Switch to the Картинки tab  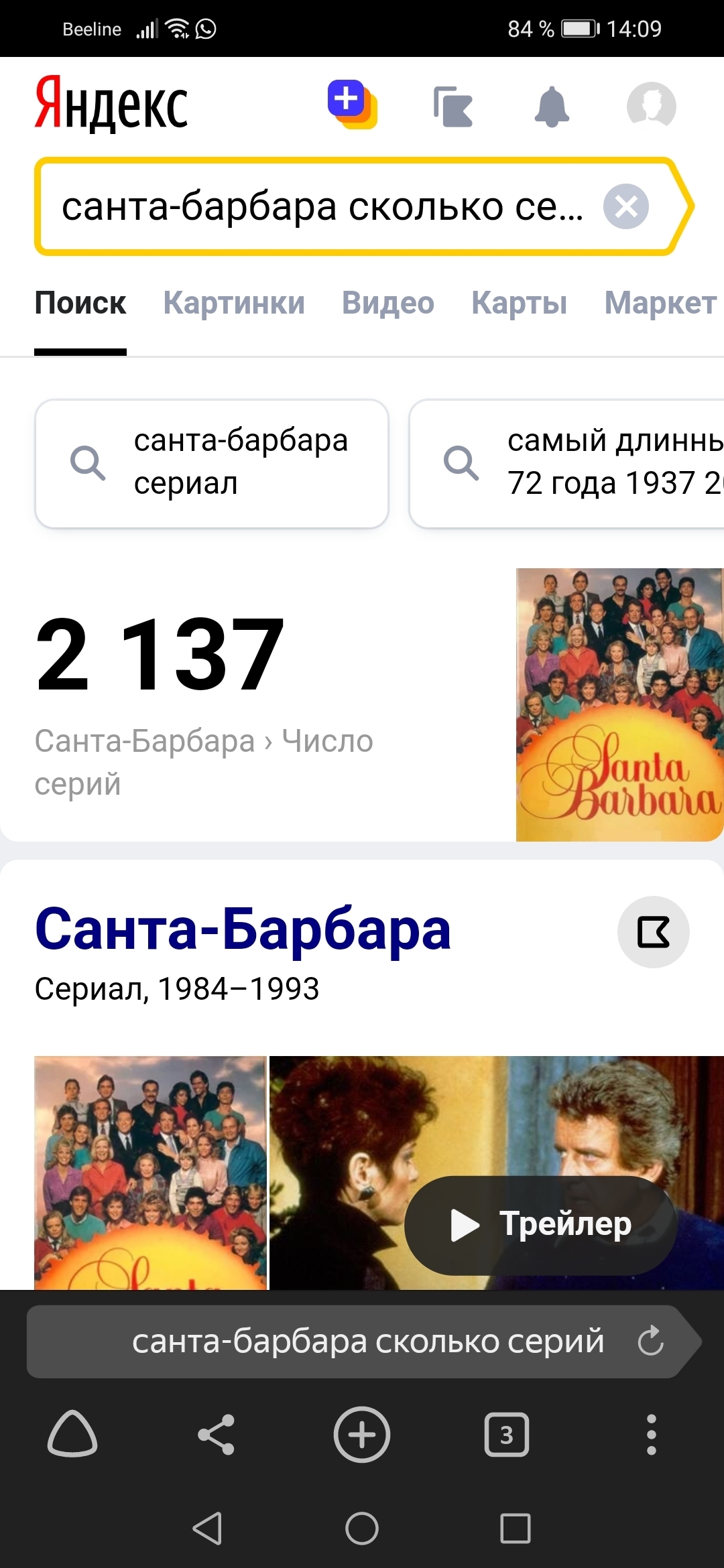tap(234, 303)
